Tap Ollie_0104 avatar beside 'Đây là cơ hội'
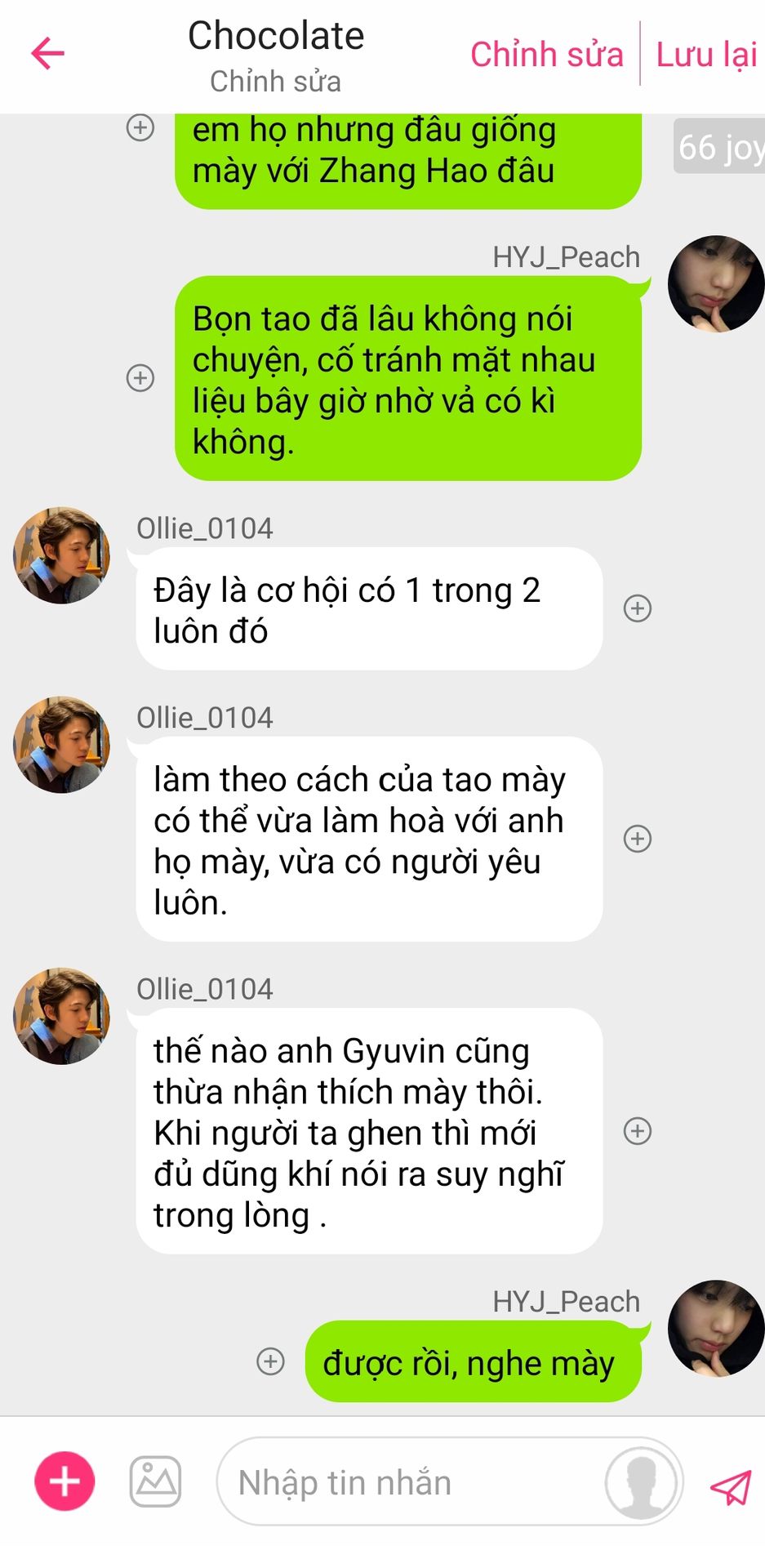 (61, 555)
